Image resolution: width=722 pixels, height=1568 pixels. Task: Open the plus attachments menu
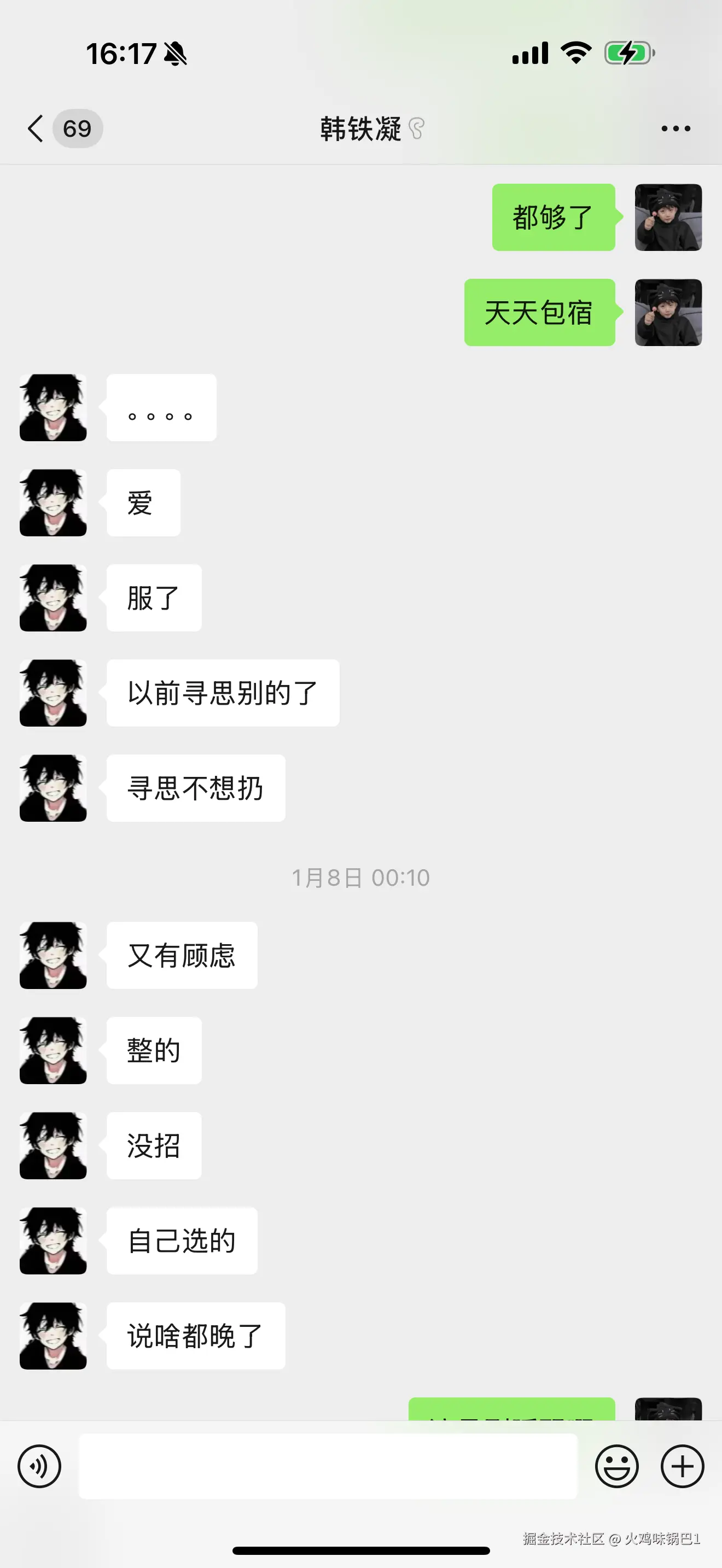683,1466
